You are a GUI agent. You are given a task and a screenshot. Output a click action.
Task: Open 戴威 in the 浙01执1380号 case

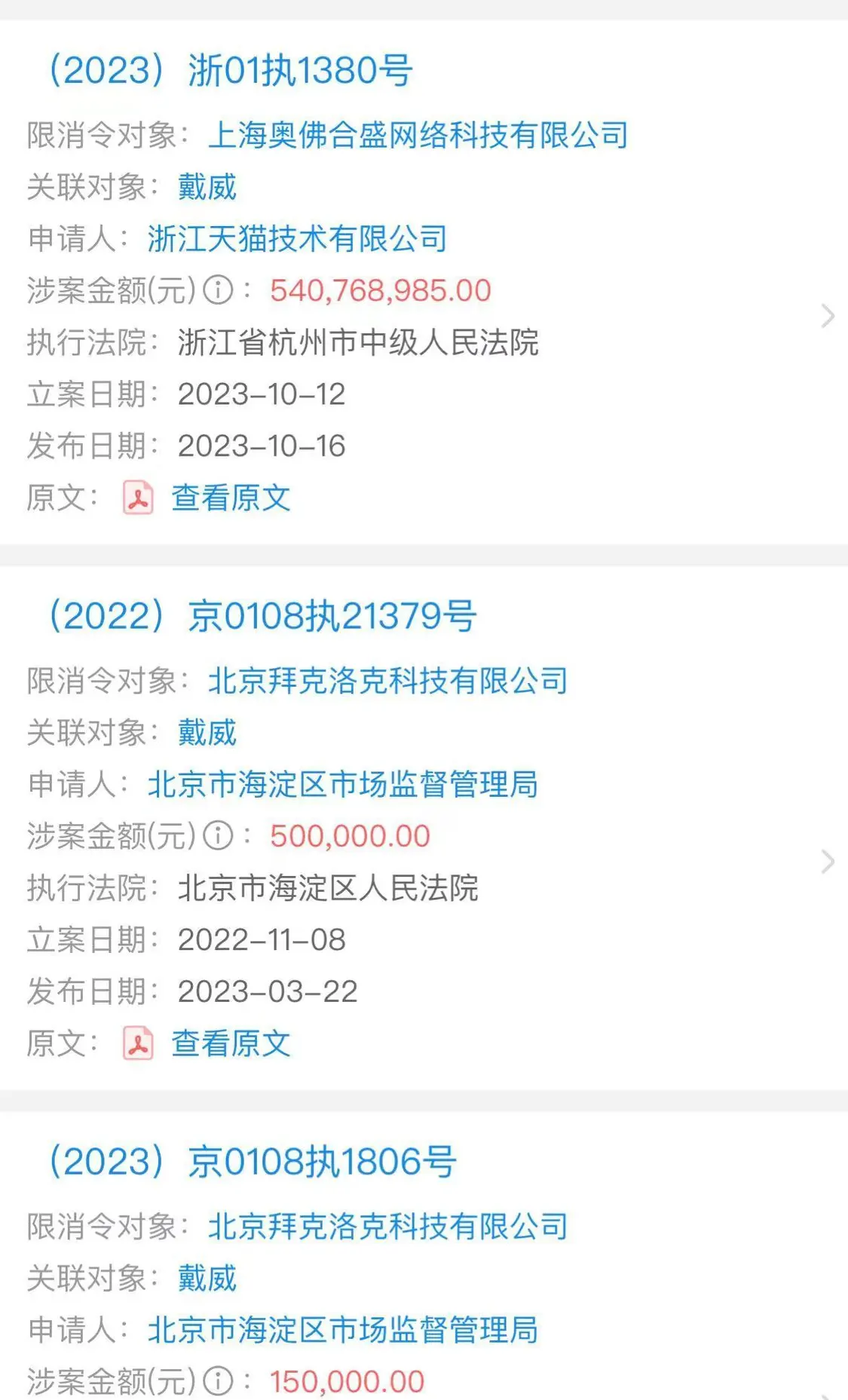(207, 187)
